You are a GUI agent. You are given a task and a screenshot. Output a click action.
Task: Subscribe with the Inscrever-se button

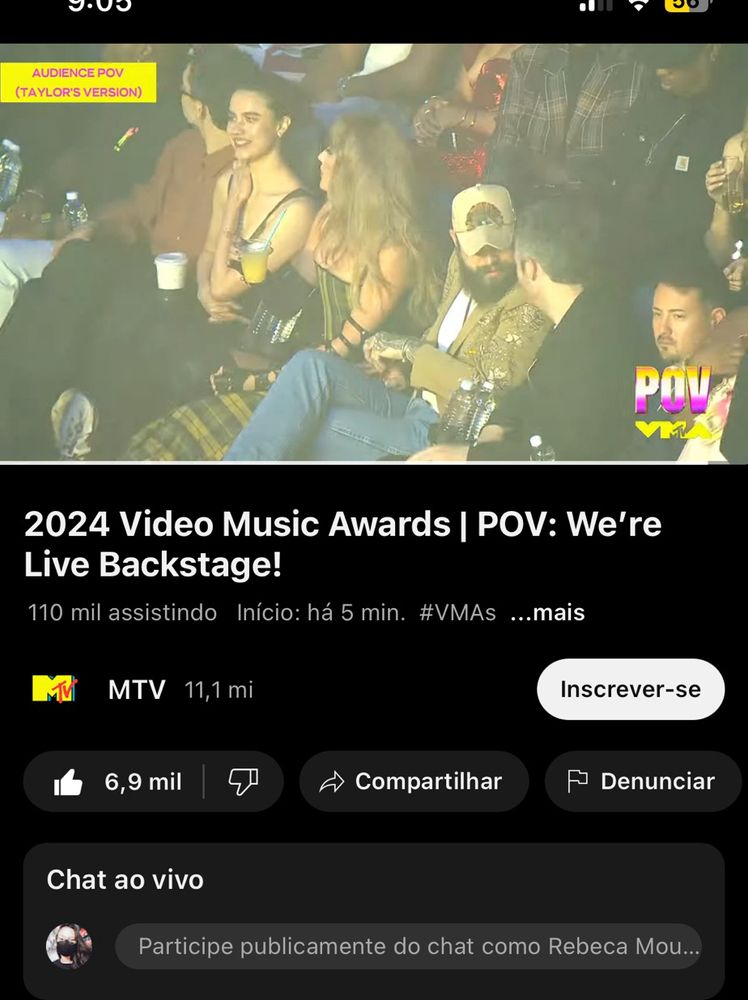click(630, 689)
